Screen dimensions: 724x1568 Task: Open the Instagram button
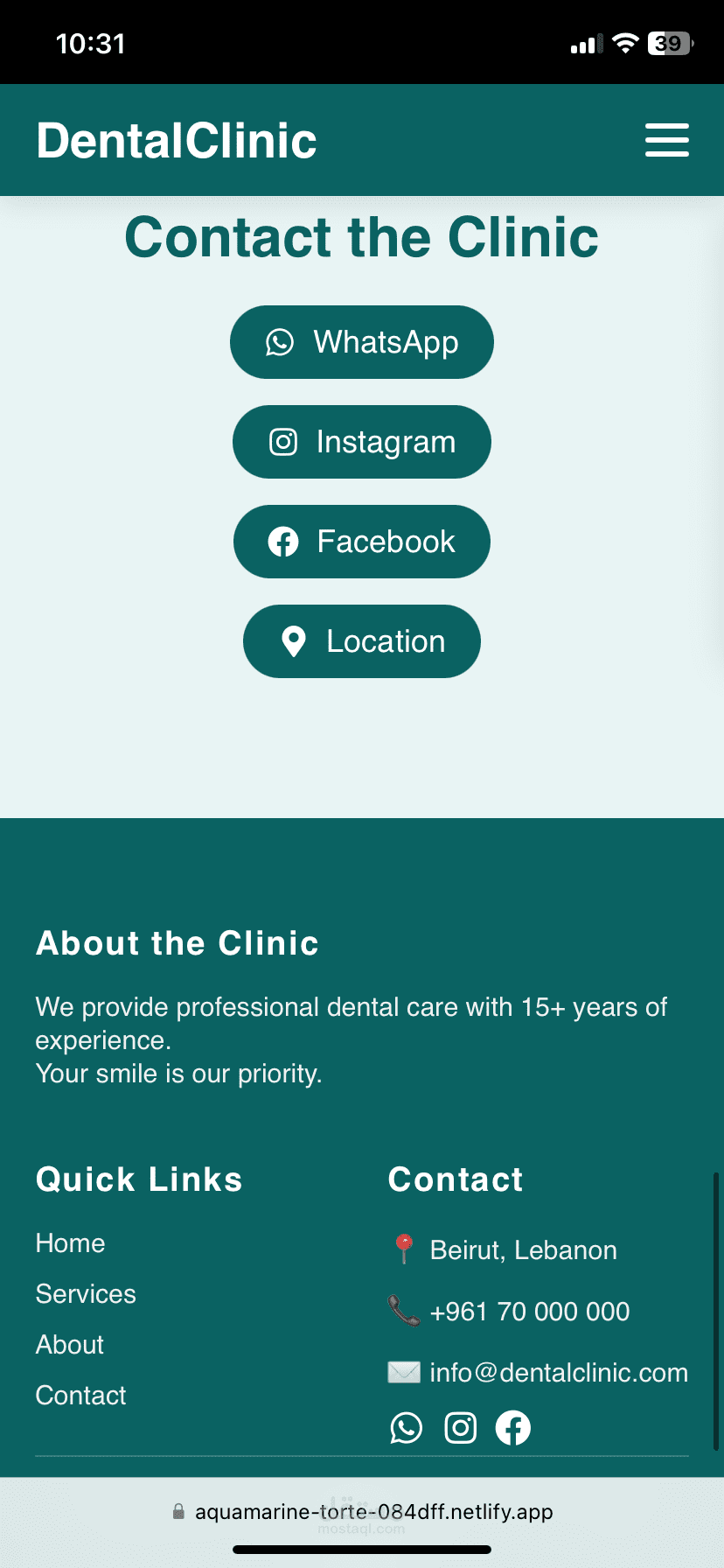pos(361,442)
